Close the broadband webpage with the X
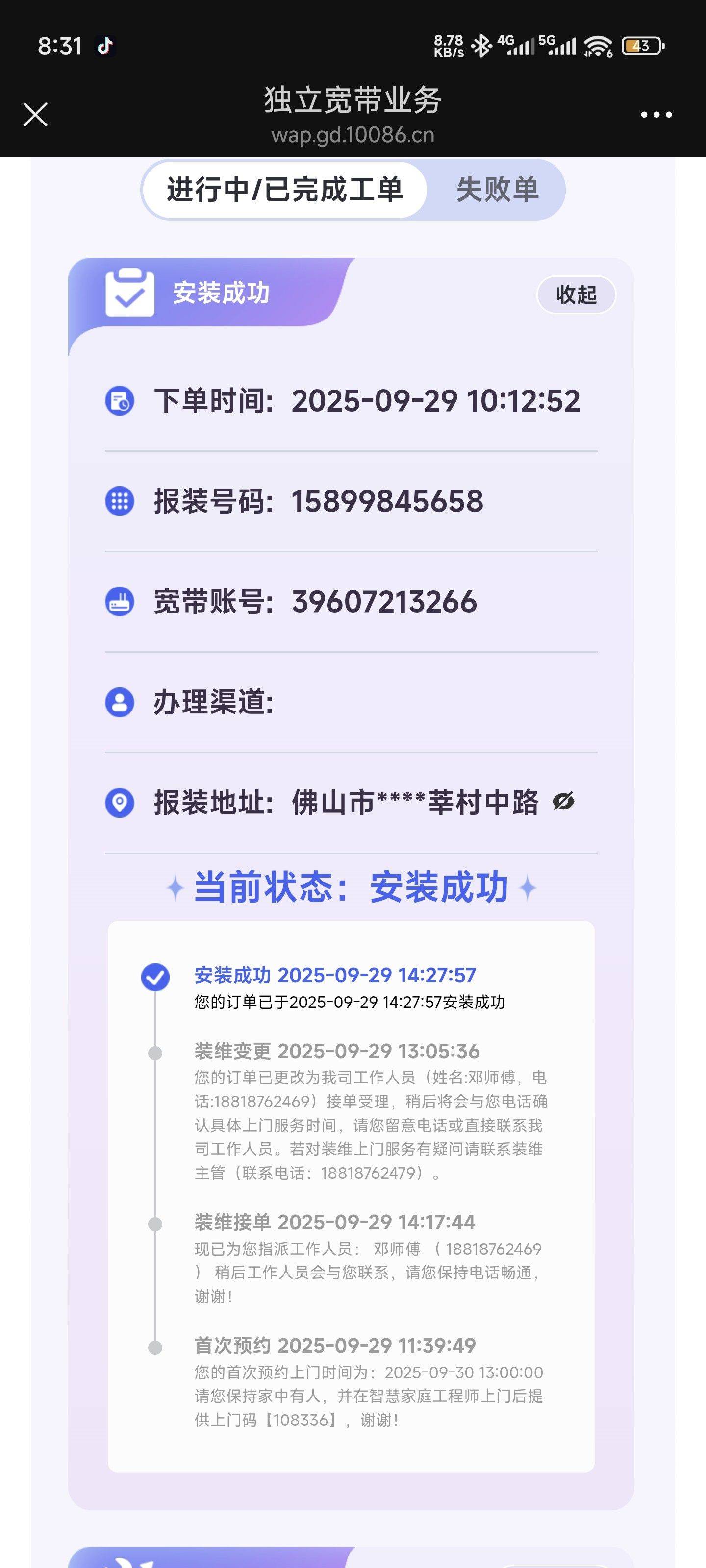 point(35,115)
